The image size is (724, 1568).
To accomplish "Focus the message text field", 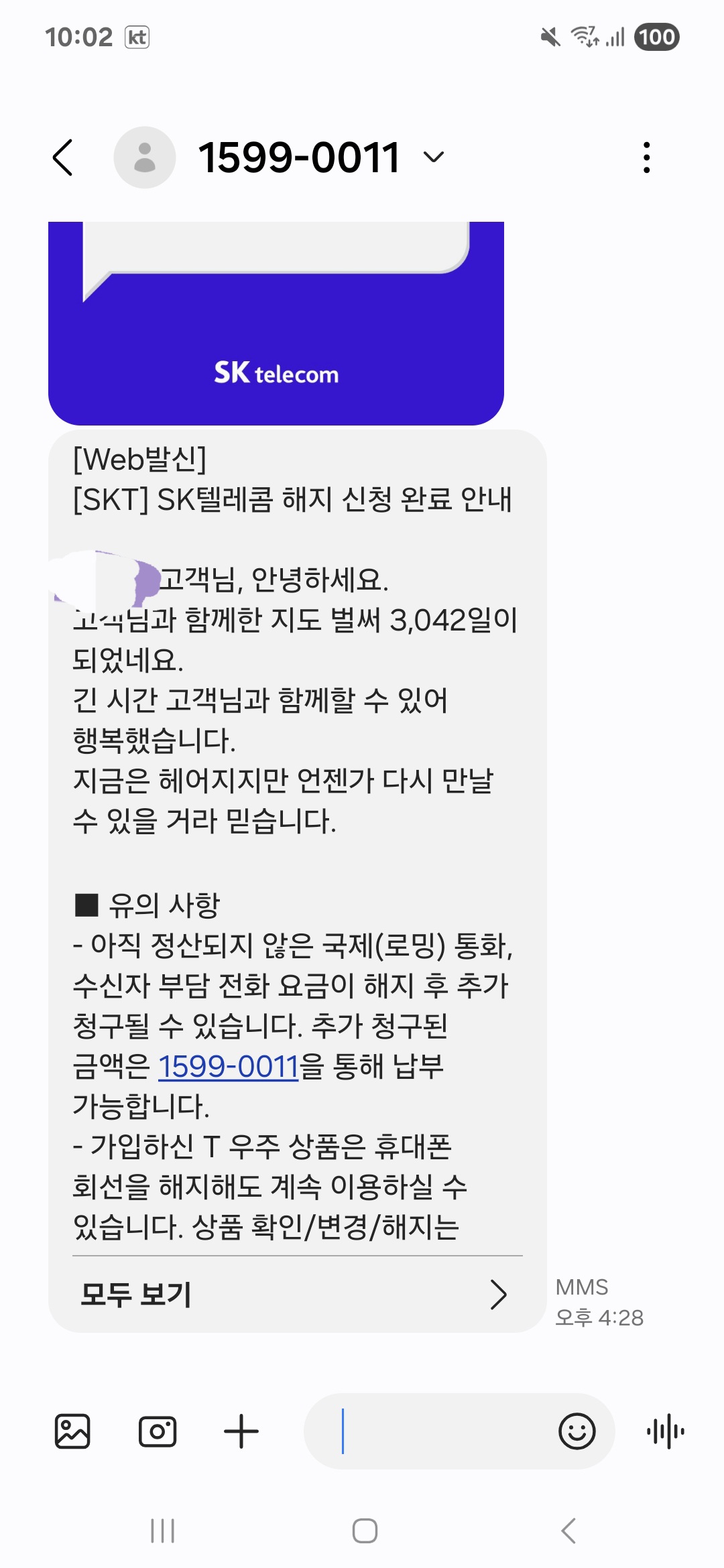I will pos(429,1431).
